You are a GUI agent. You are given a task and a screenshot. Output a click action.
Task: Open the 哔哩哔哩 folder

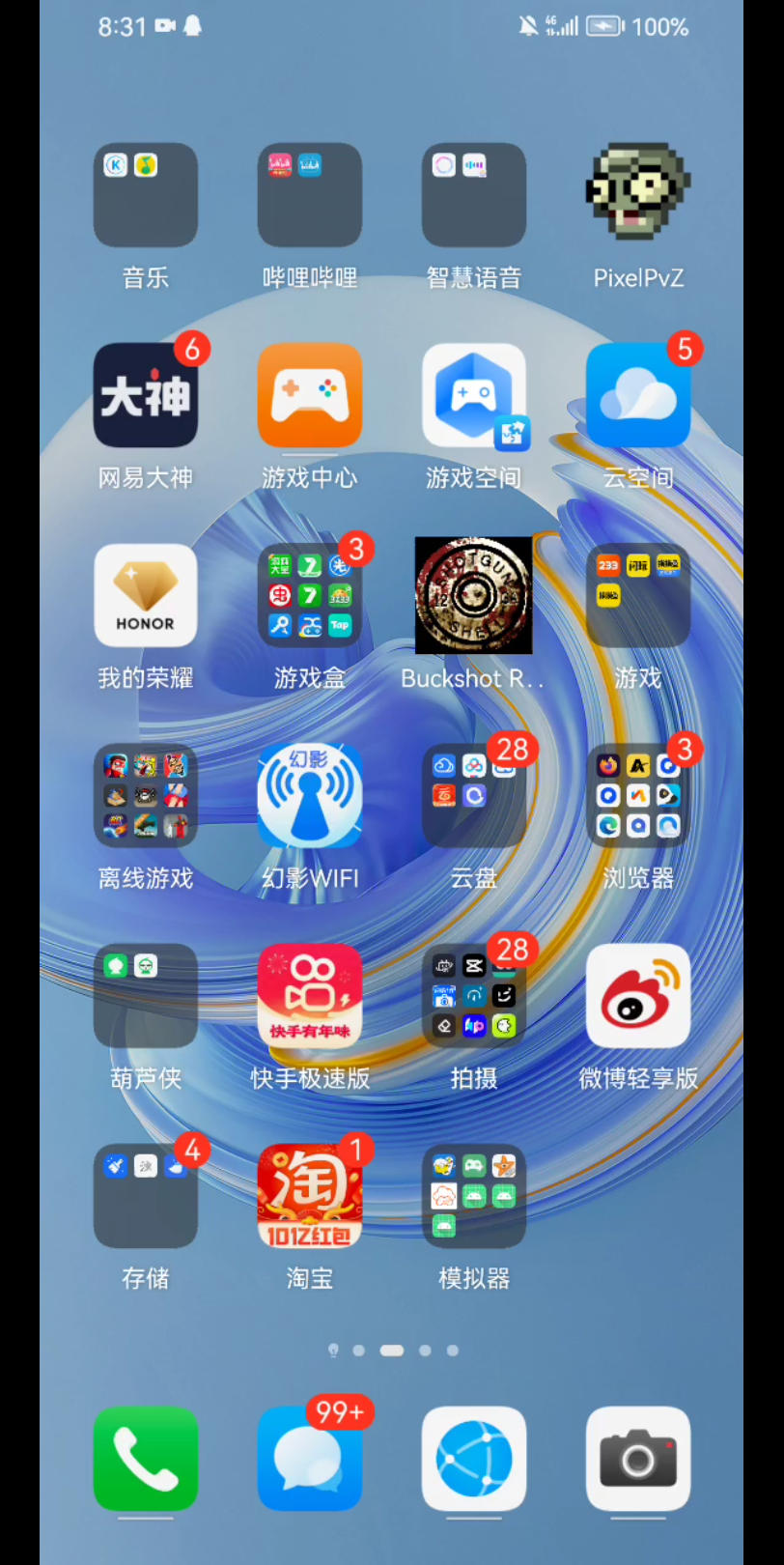[309, 195]
